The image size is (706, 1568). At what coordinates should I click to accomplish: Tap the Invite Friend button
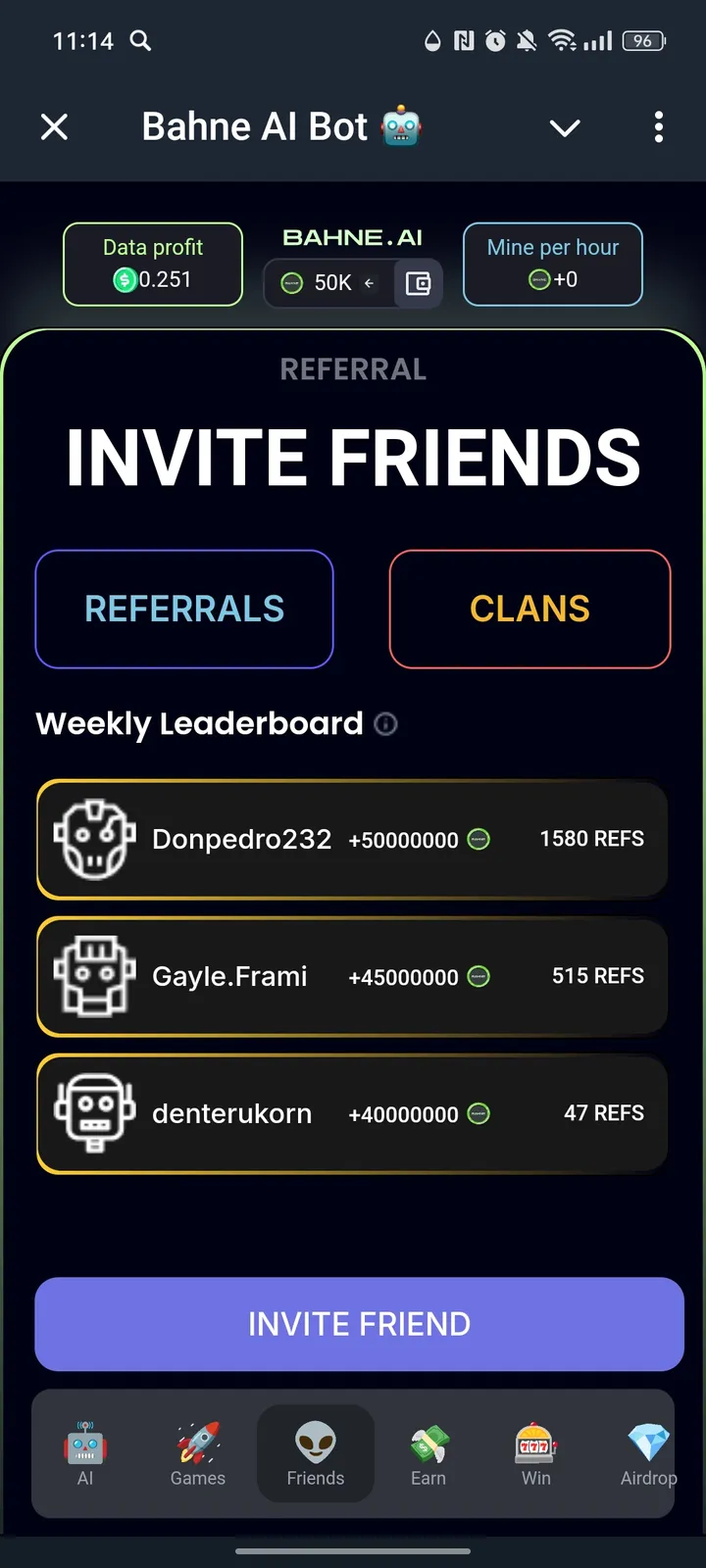[x=359, y=1324]
